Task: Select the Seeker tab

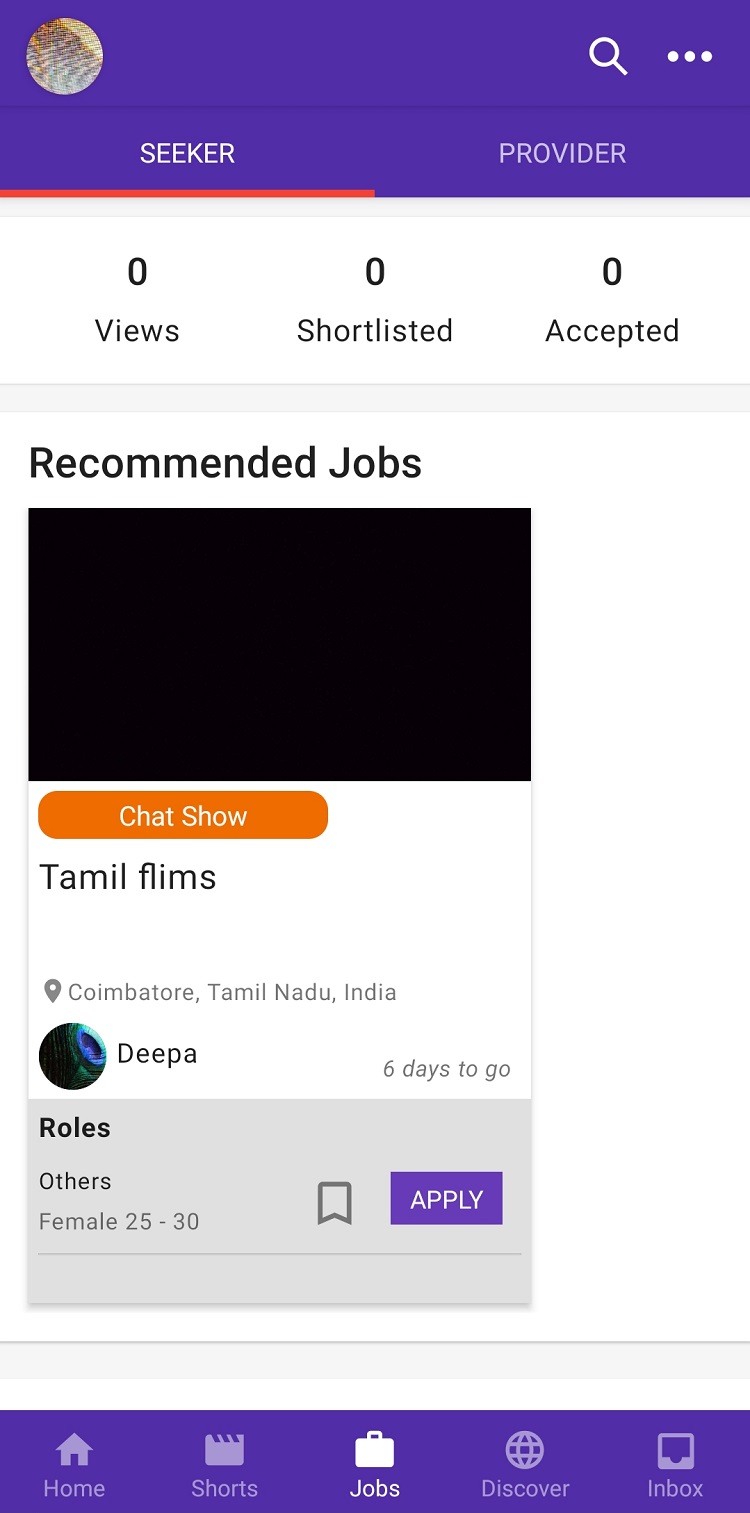Action: (x=187, y=153)
